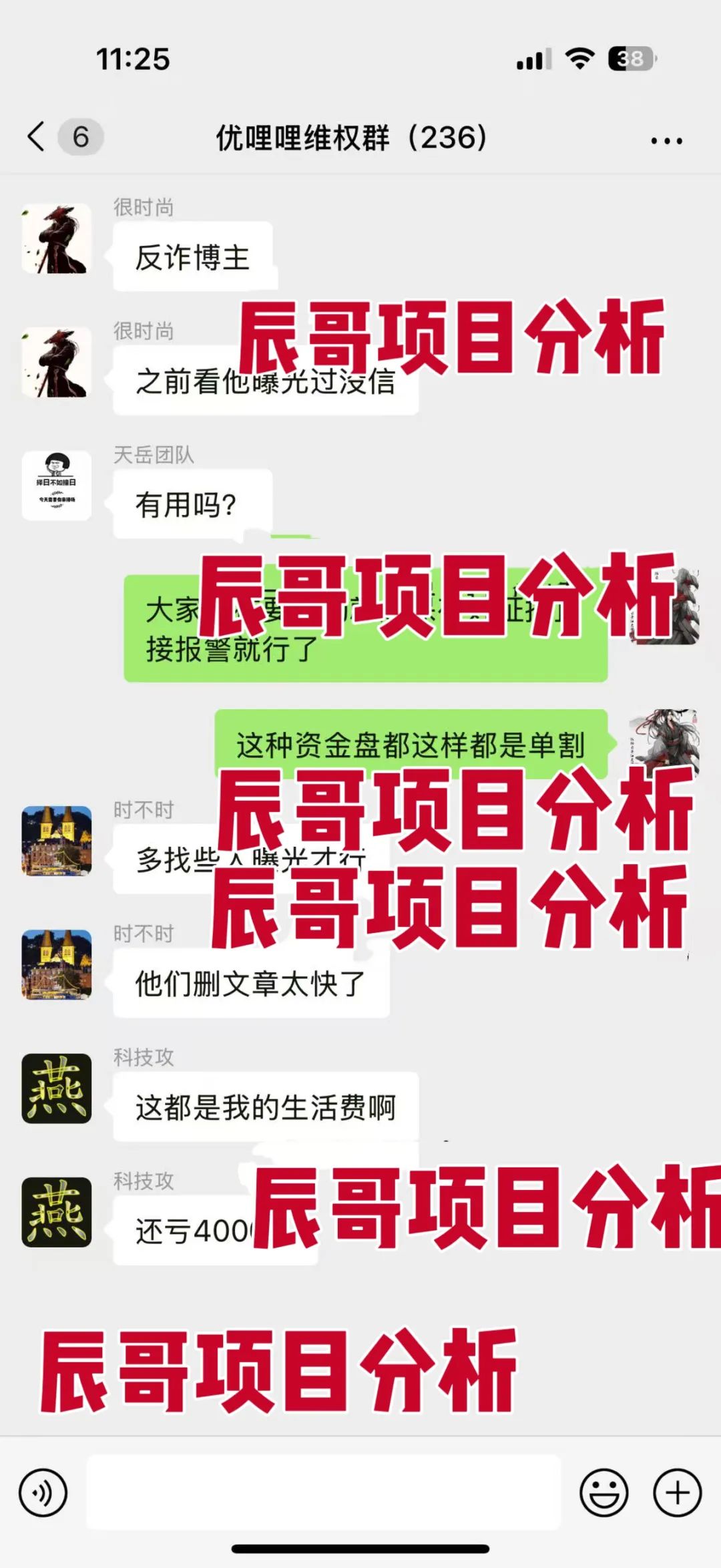This screenshot has height=1568, width=721.
Task: Switch to voice message input
Action: tap(43, 1493)
